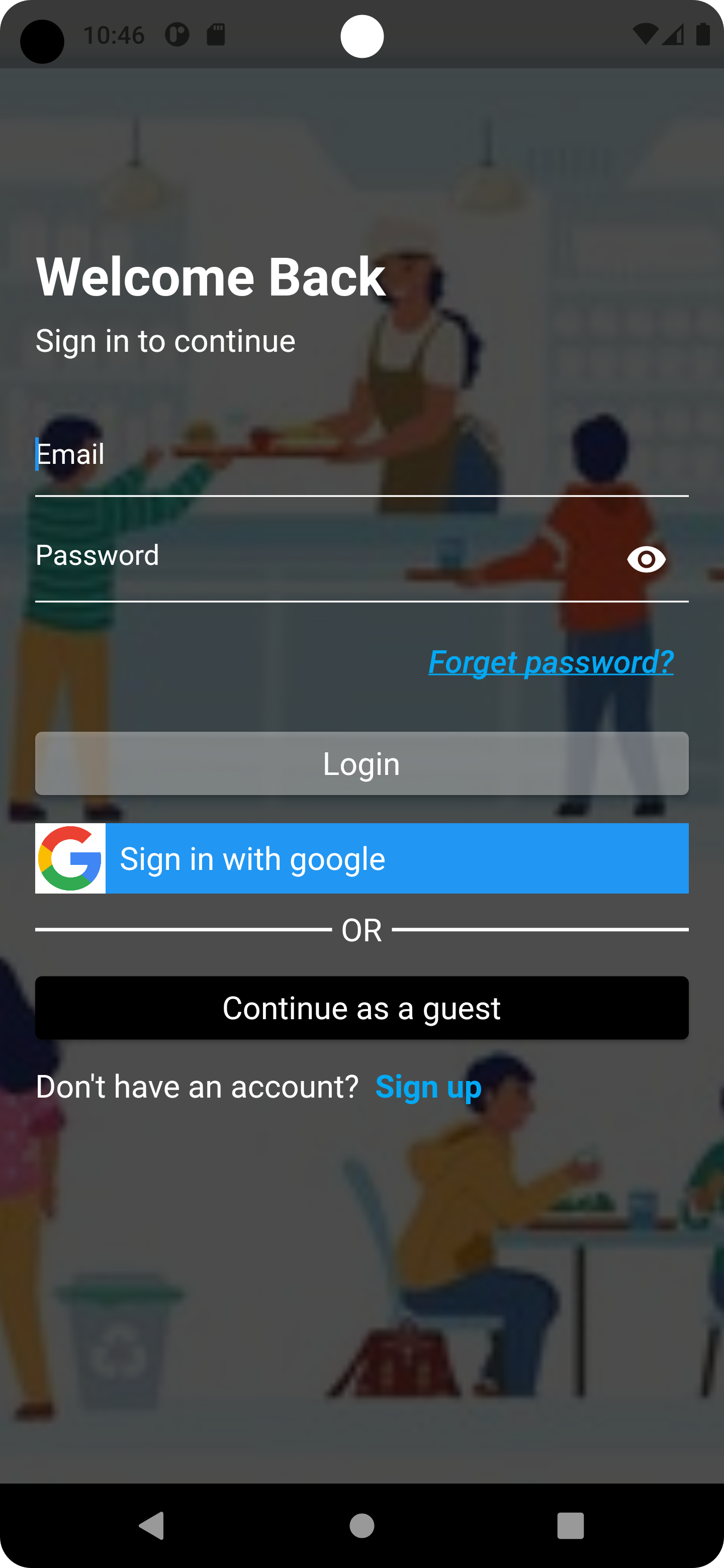
Task: Open the Forget password link
Action: pos(550,663)
